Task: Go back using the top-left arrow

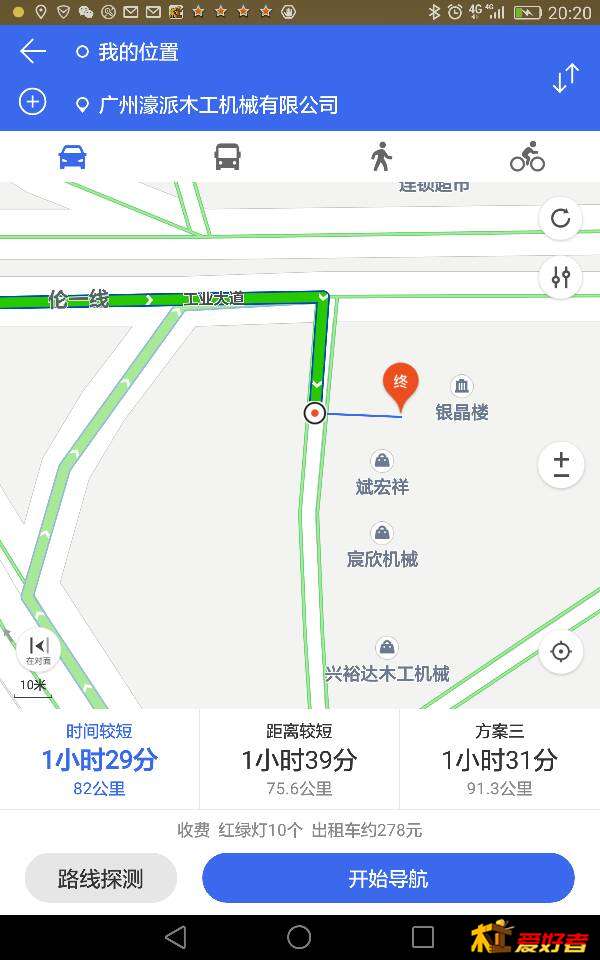Action: click(33, 52)
